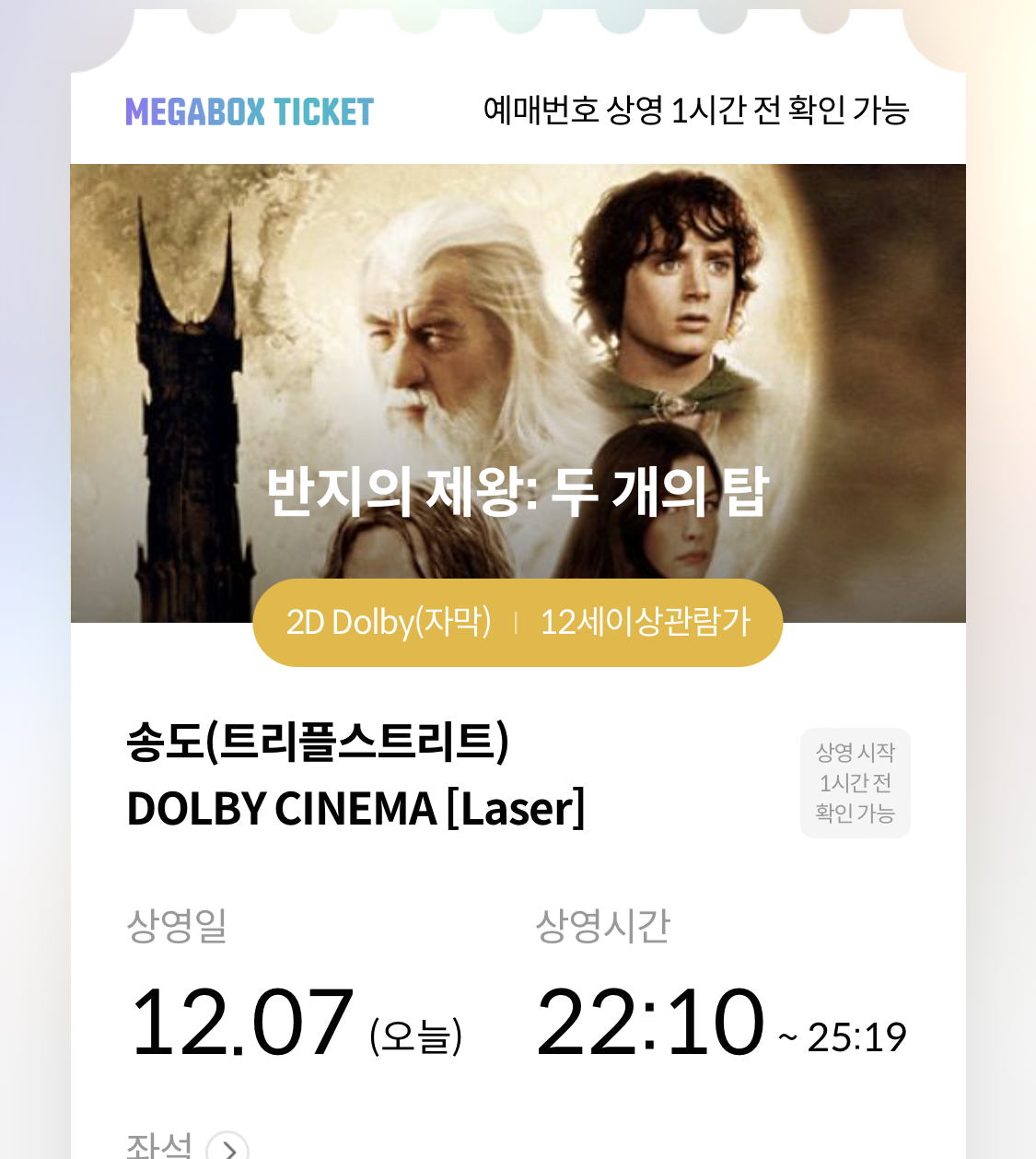Open seat details with the 좌석 chevron
Image resolution: width=1036 pixels, height=1159 pixels.
coord(227,1148)
